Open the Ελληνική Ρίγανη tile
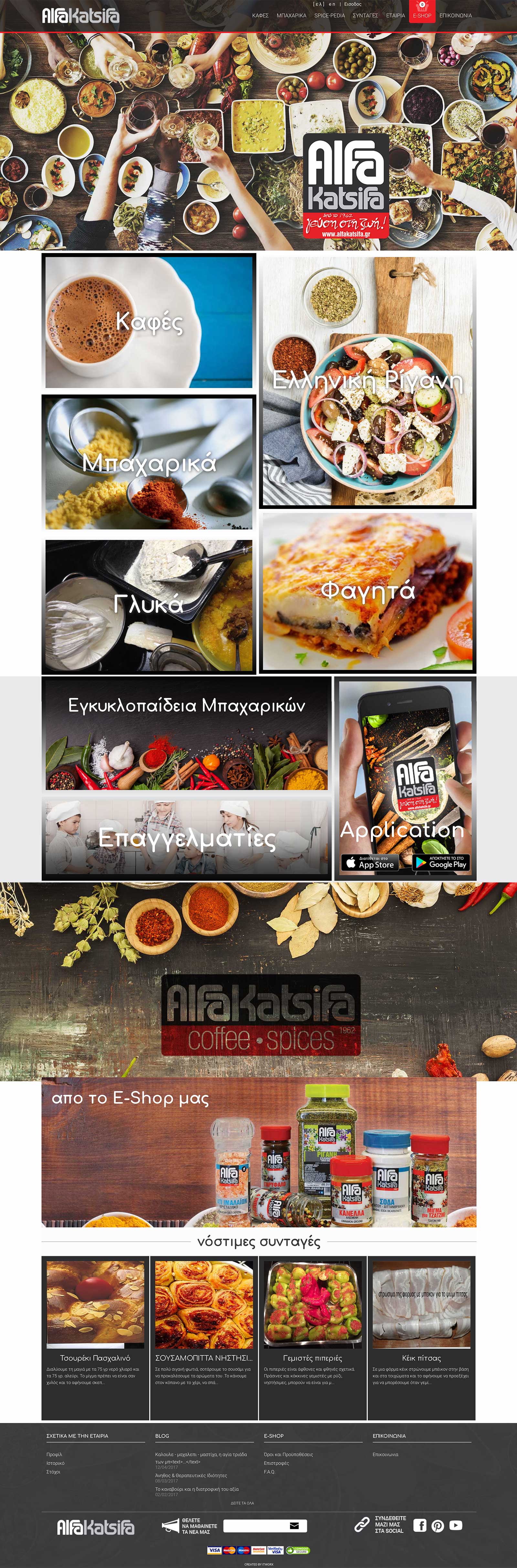 coord(367,382)
